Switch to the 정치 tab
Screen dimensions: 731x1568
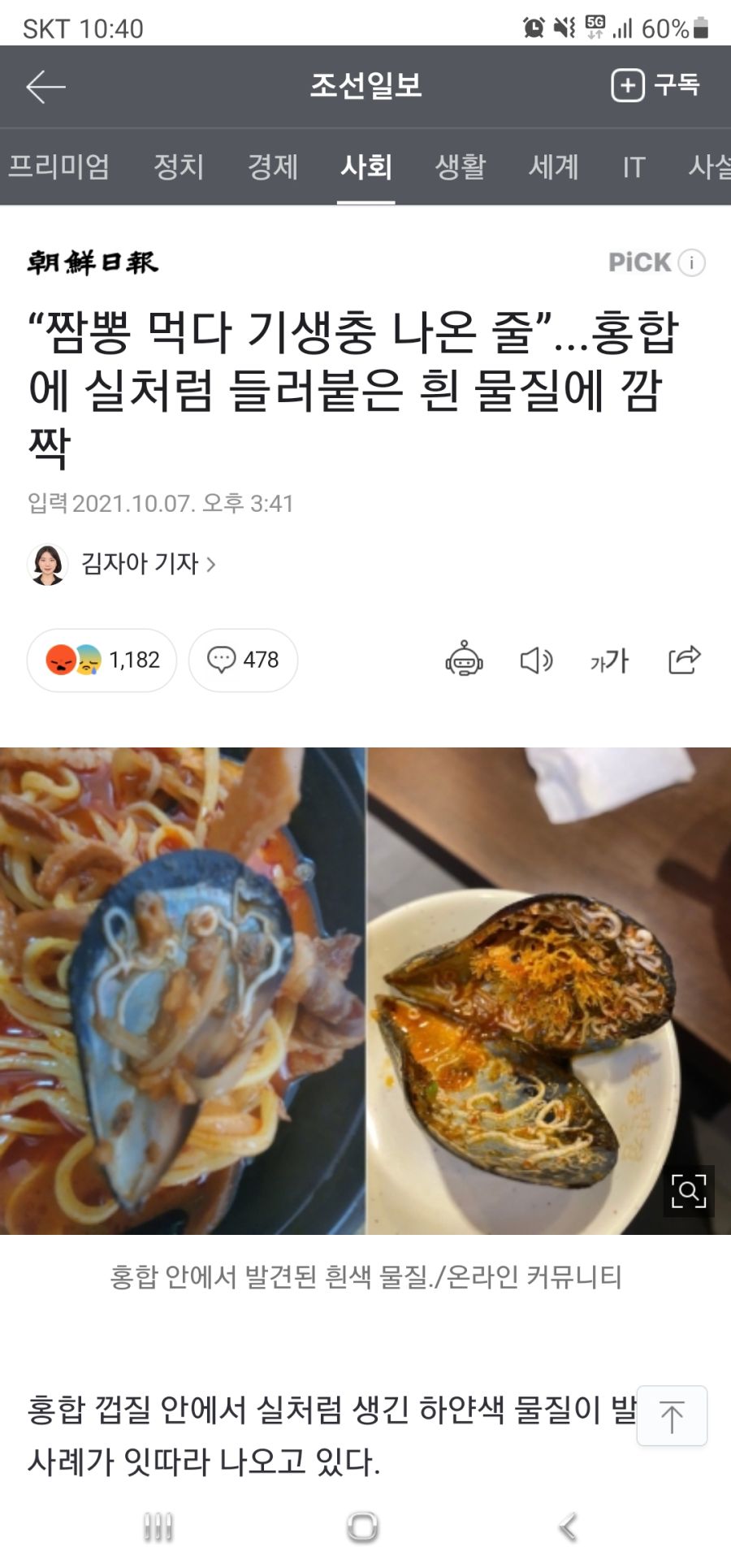tap(179, 167)
